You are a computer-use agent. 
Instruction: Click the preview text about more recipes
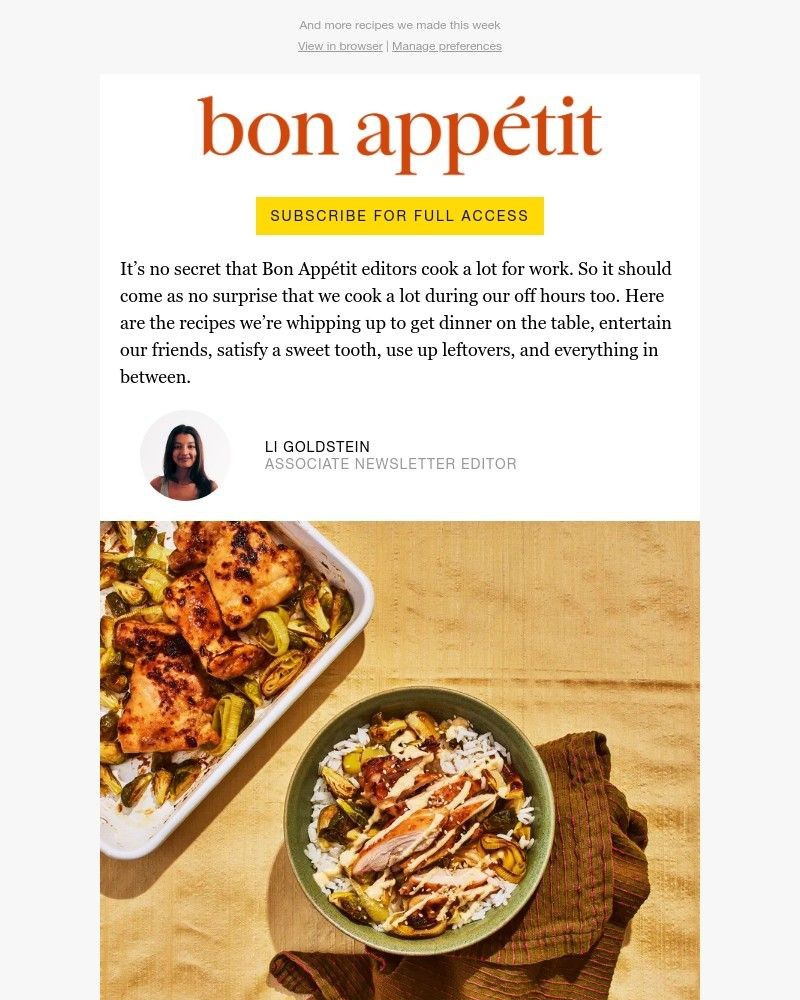point(399,25)
